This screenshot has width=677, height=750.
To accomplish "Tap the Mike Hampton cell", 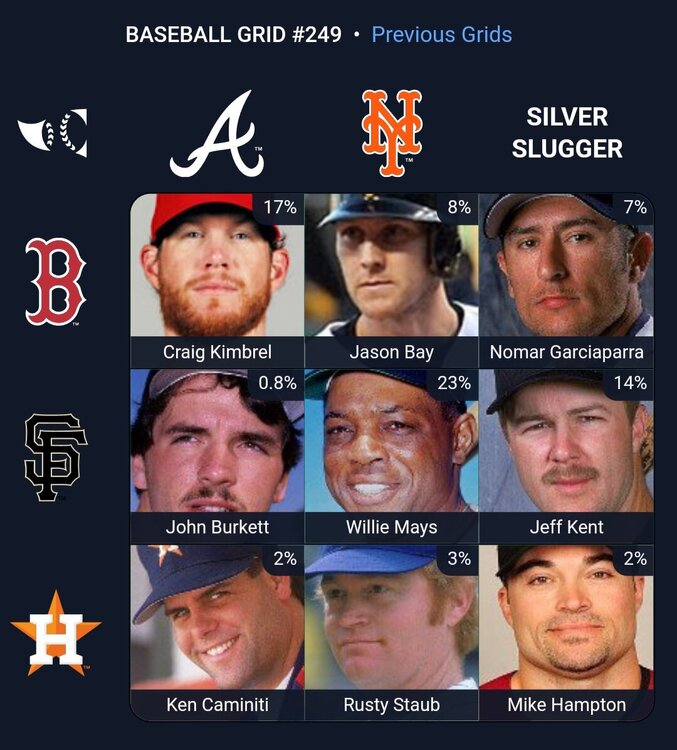I will (x=566, y=630).
